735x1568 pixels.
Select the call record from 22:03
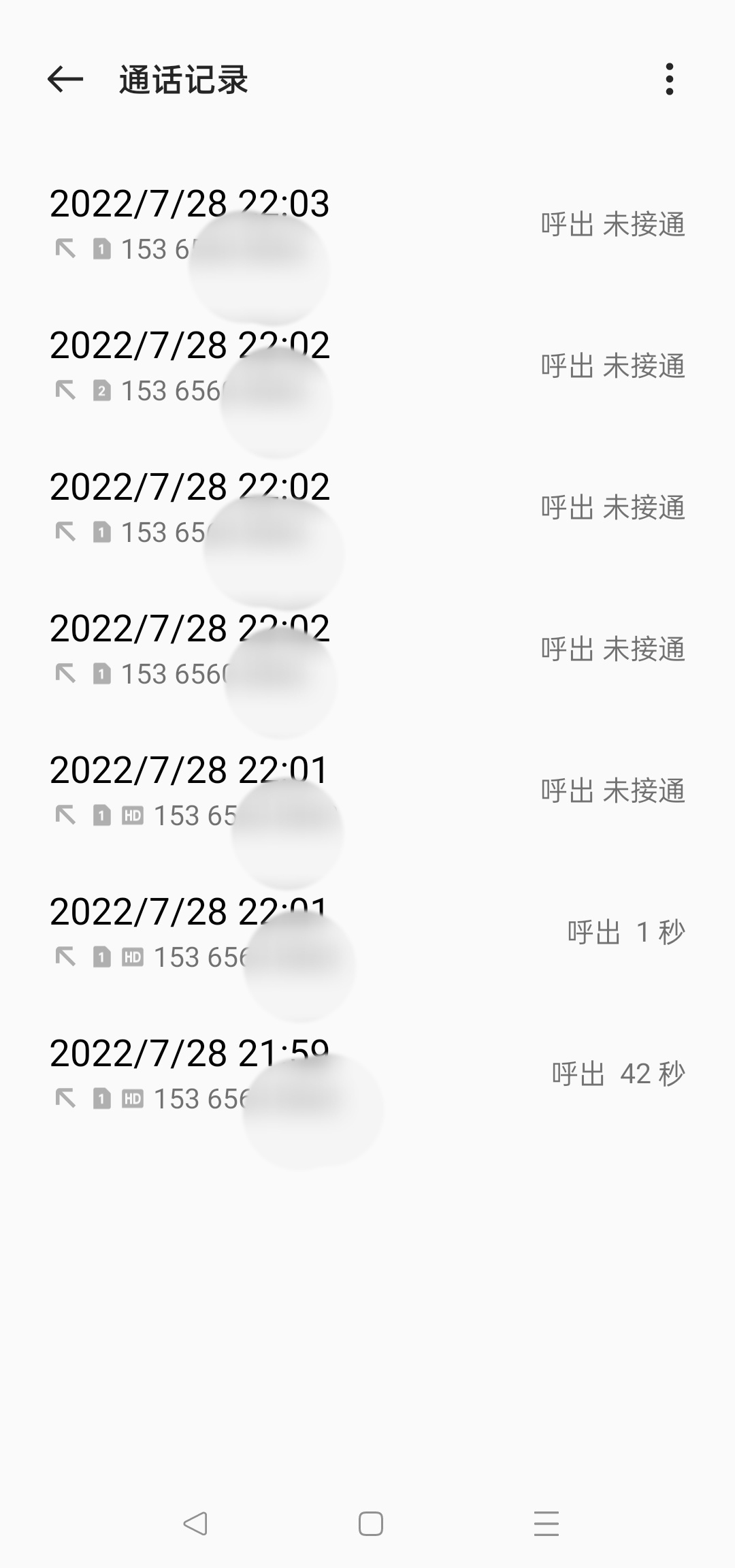[x=367, y=225]
